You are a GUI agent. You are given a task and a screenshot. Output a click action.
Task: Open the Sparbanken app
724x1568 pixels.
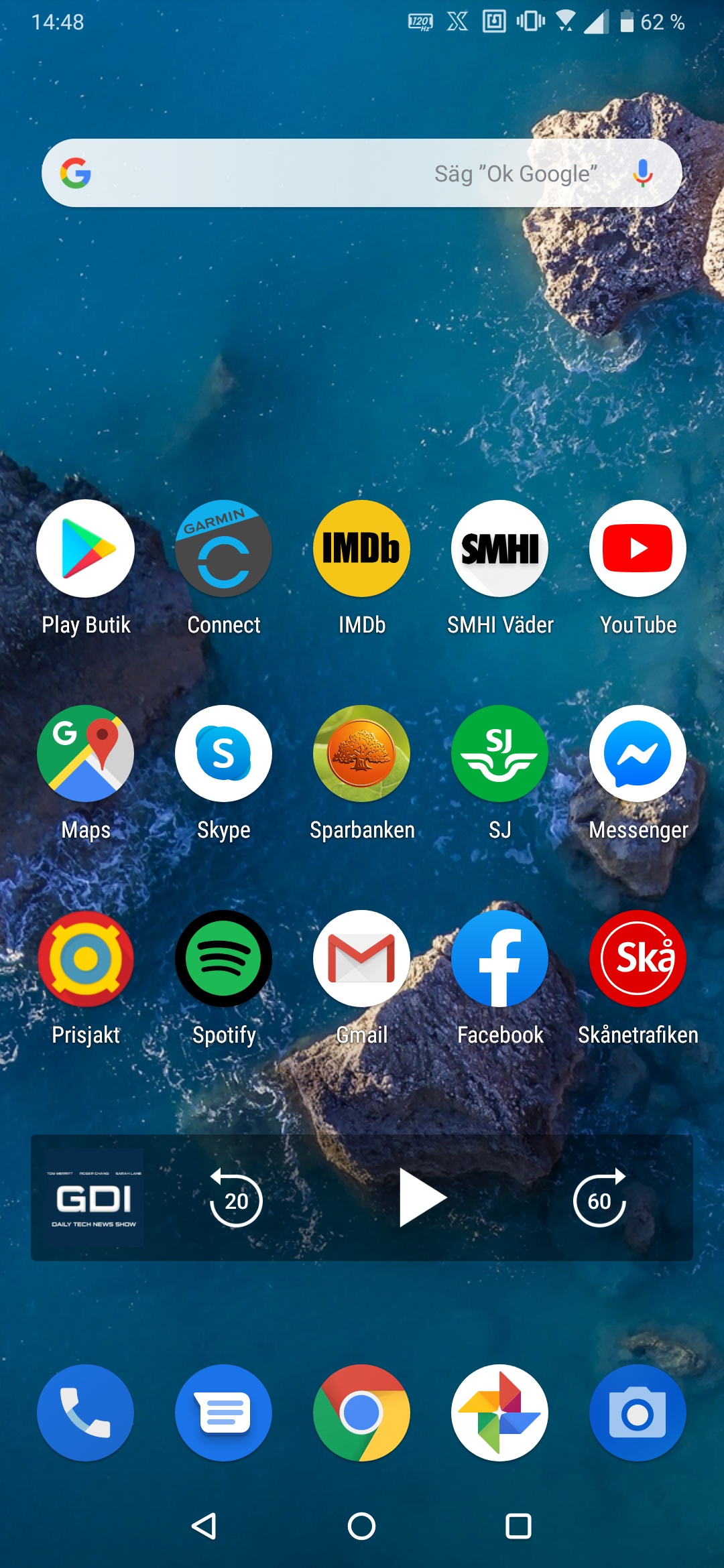(x=361, y=754)
